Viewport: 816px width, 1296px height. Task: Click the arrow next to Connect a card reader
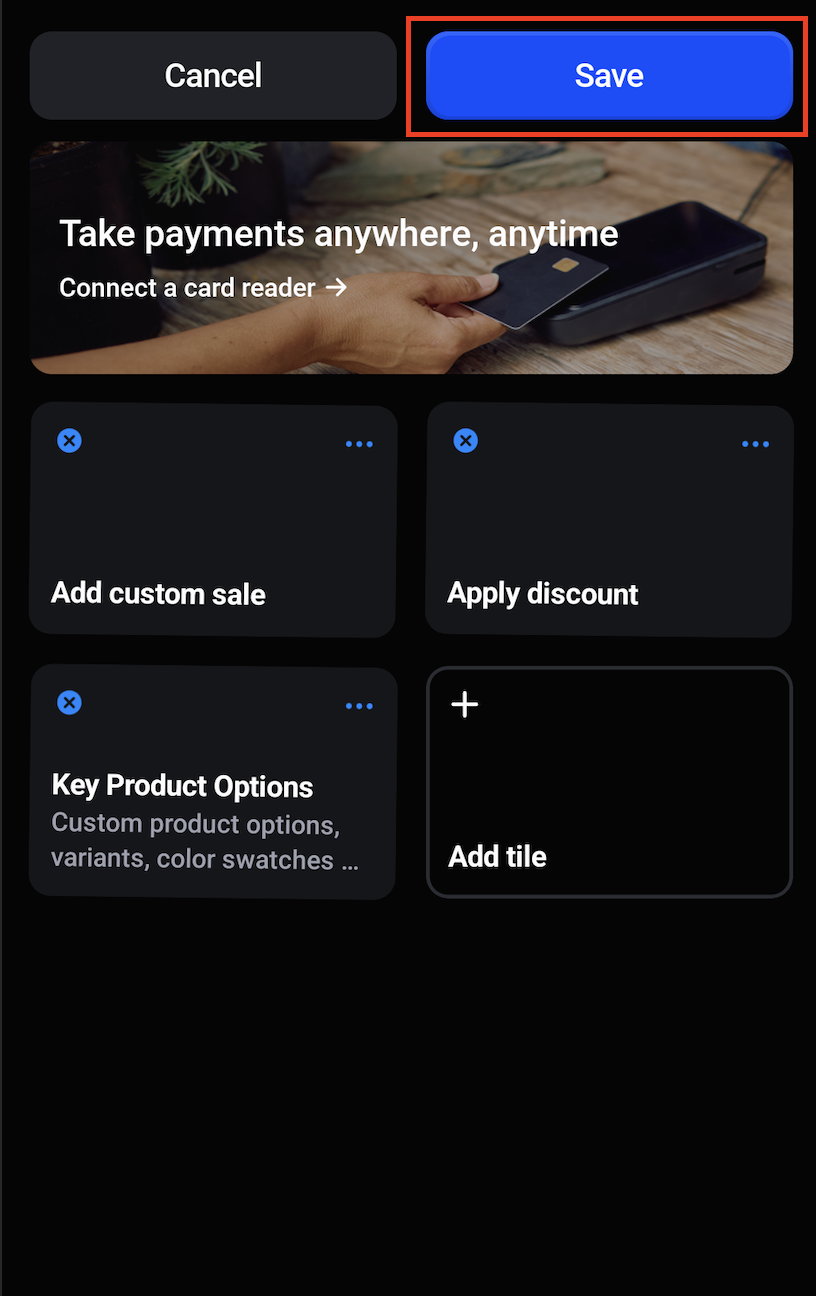340,287
